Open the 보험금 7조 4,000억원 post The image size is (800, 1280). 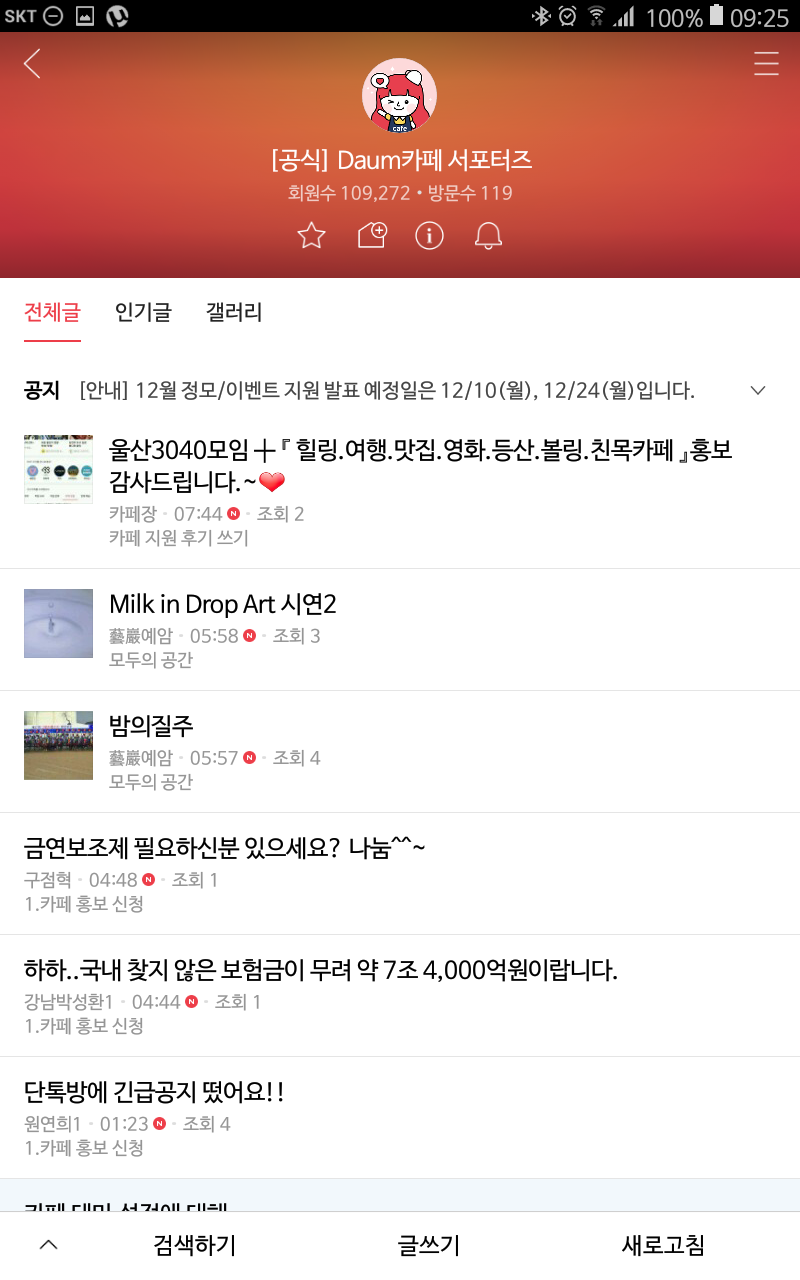[x=320, y=970]
